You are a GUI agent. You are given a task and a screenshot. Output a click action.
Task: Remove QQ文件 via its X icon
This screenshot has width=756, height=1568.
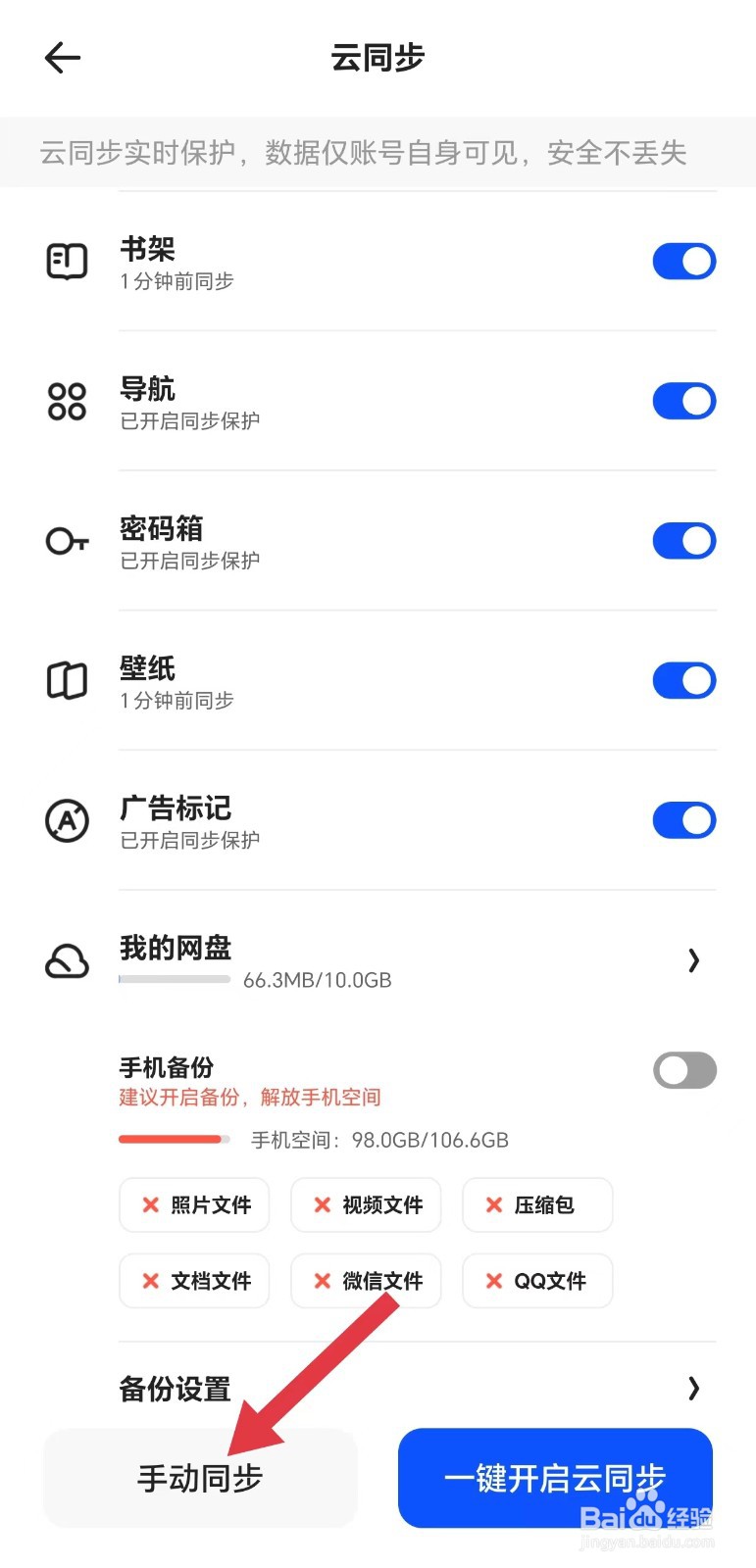coord(493,1281)
